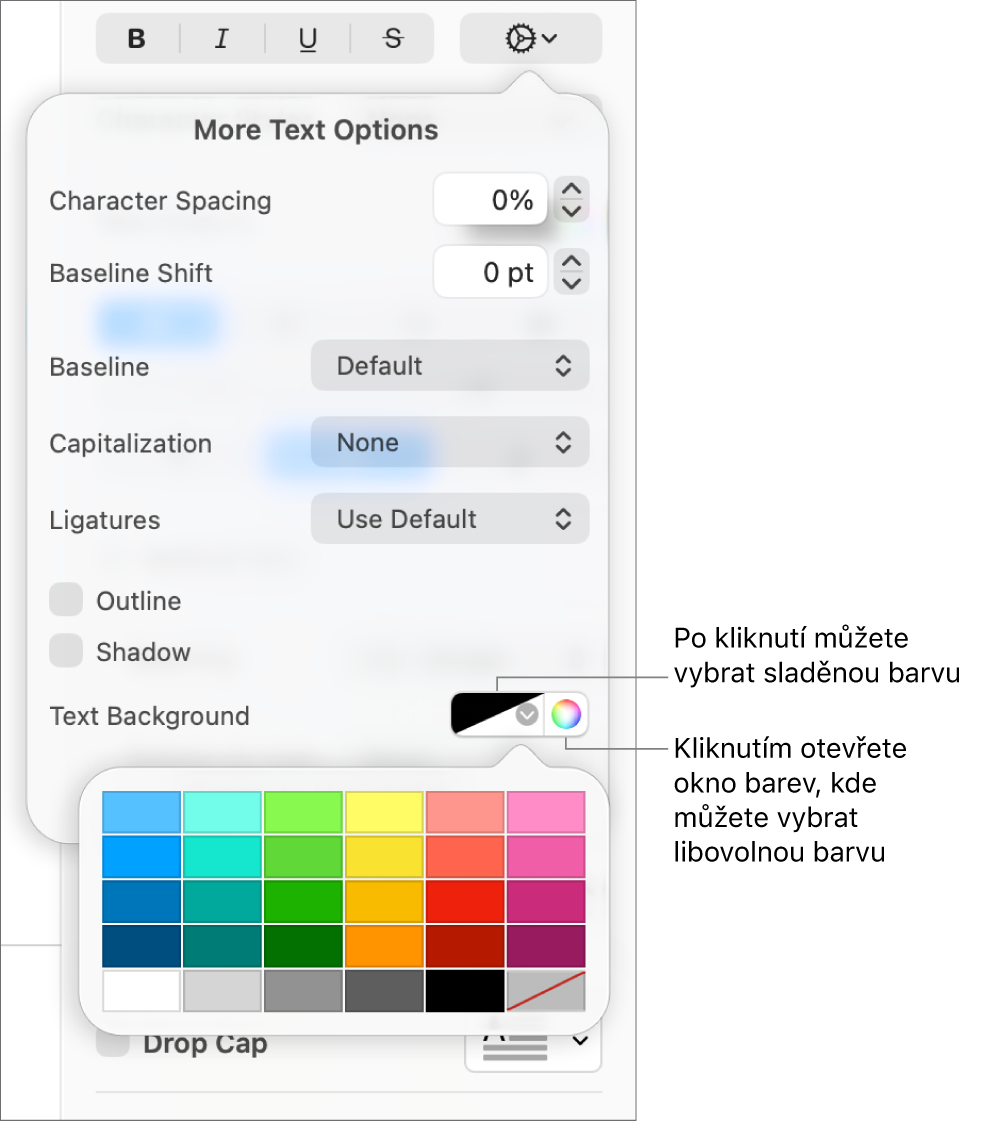This screenshot has height=1123, width=984.
Task: Apply strikethrough formatting
Action: point(393,39)
